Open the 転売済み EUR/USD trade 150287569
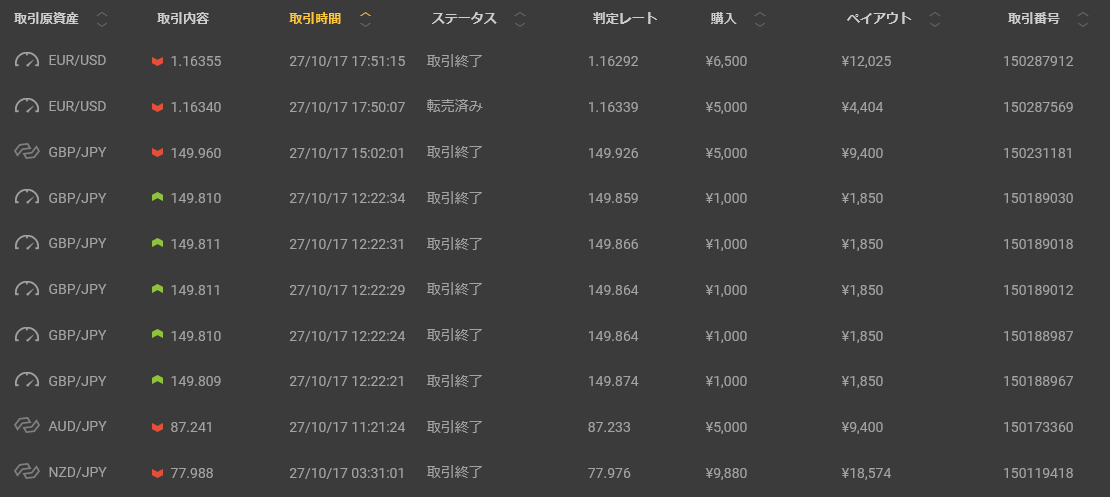The height and width of the screenshot is (498, 1110). click(1037, 107)
